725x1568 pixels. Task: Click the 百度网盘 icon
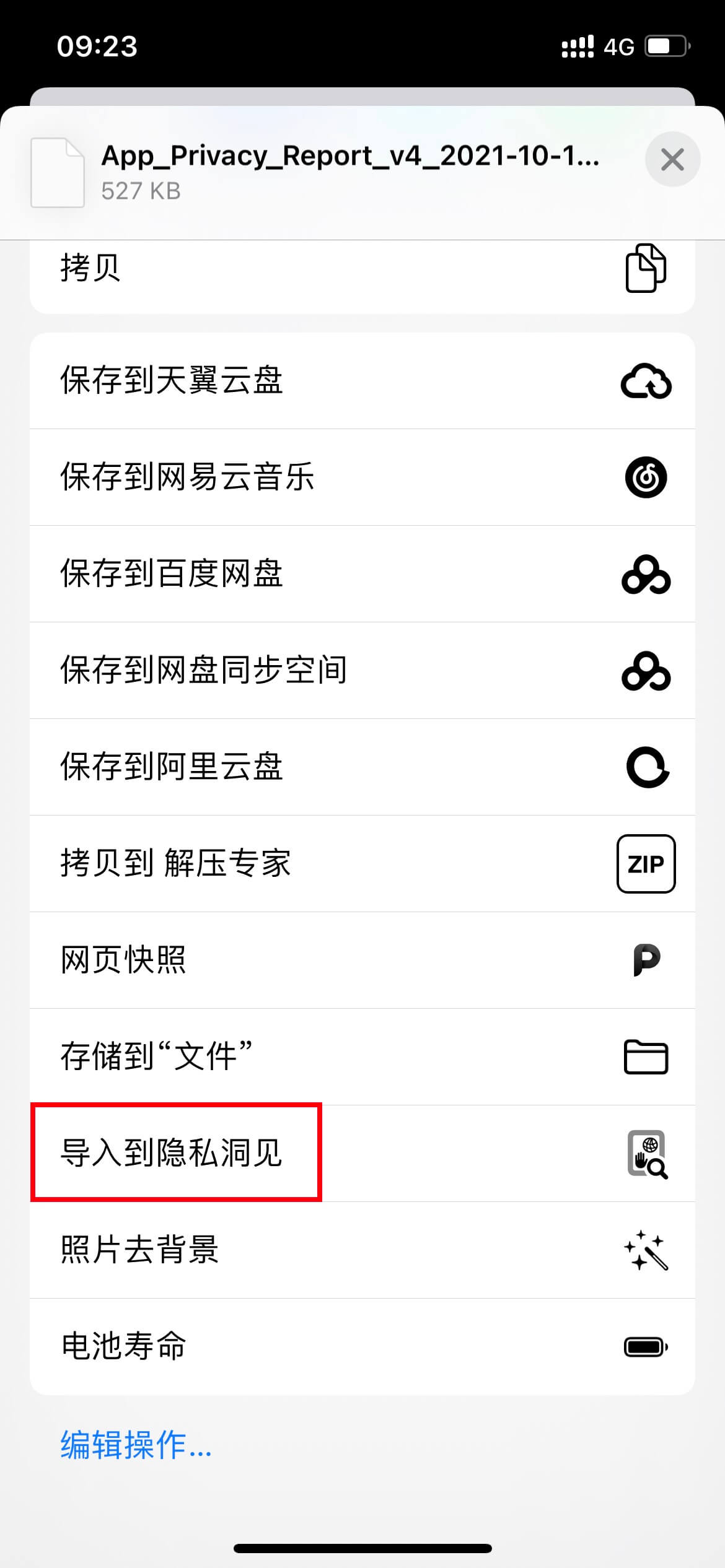pos(646,574)
